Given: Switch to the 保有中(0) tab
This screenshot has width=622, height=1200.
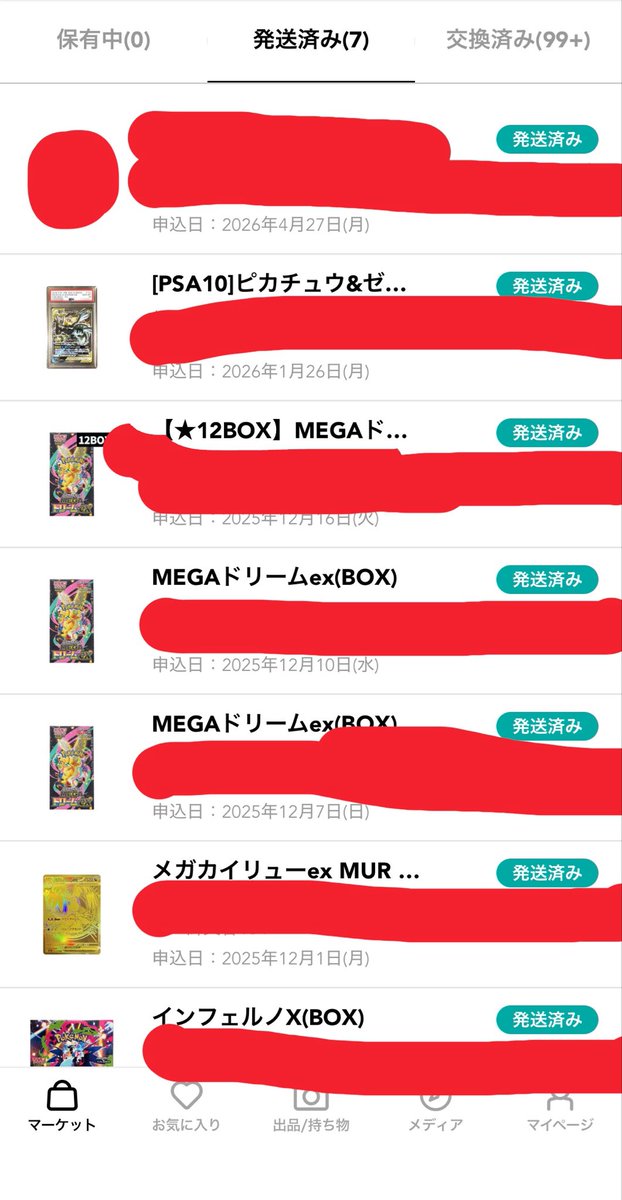Looking at the screenshot, I should click(x=104, y=41).
